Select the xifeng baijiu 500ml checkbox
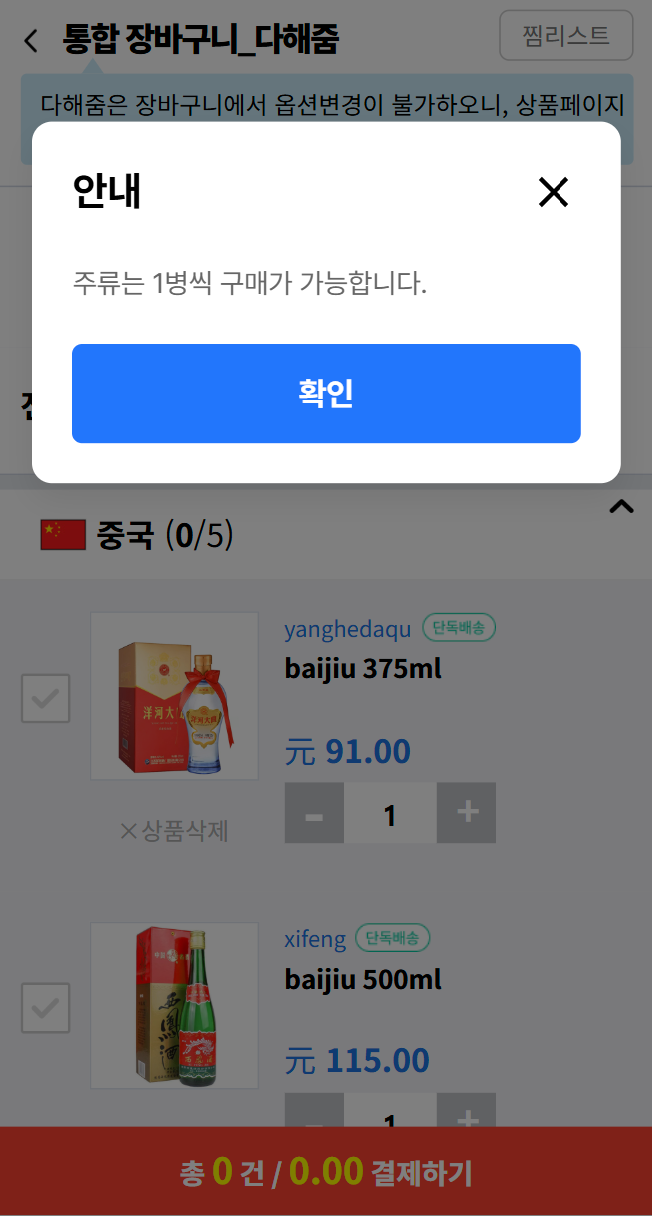 46,1008
